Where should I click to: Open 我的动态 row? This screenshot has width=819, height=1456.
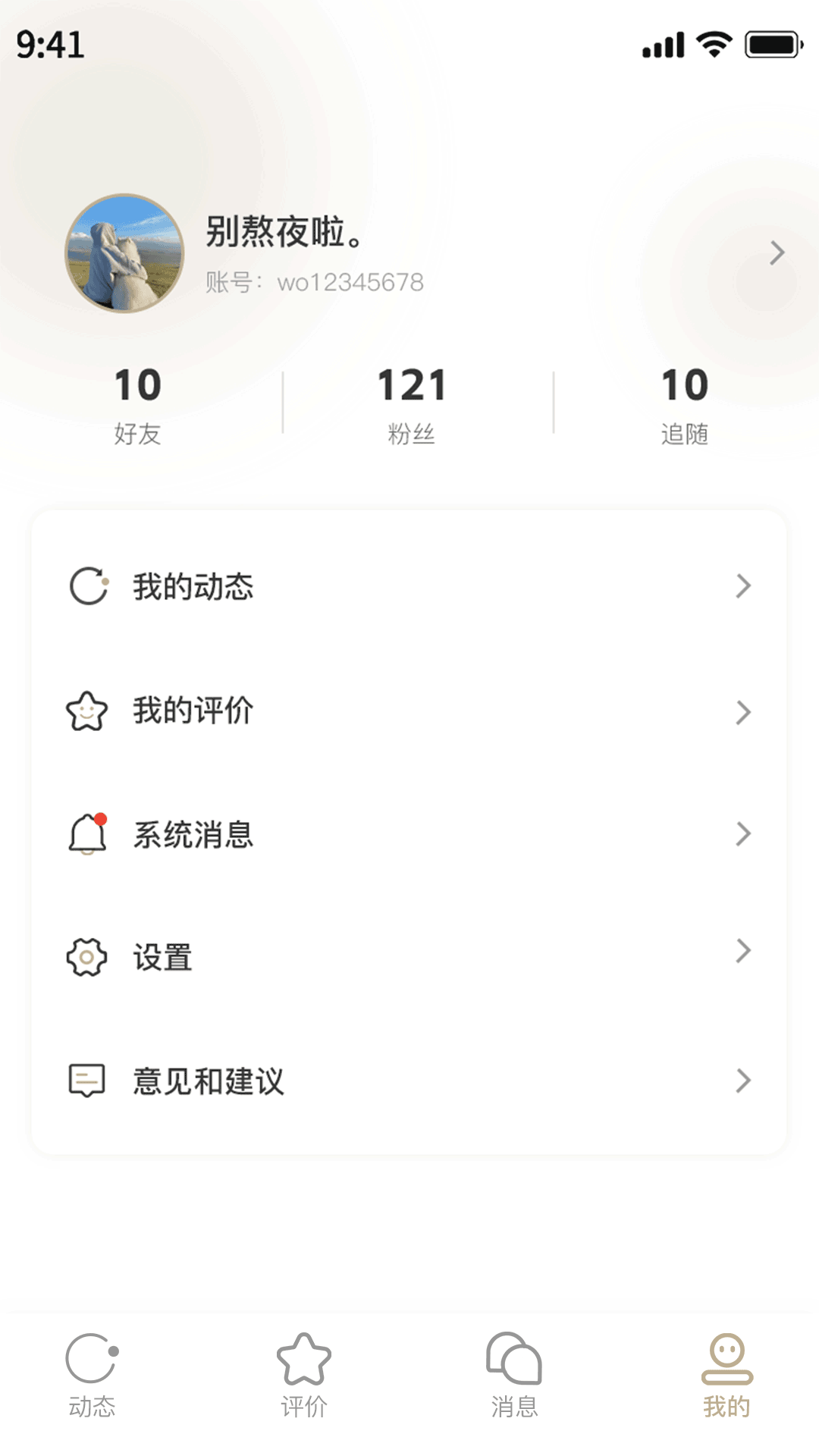pyautogui.click(x=408, y=586)
